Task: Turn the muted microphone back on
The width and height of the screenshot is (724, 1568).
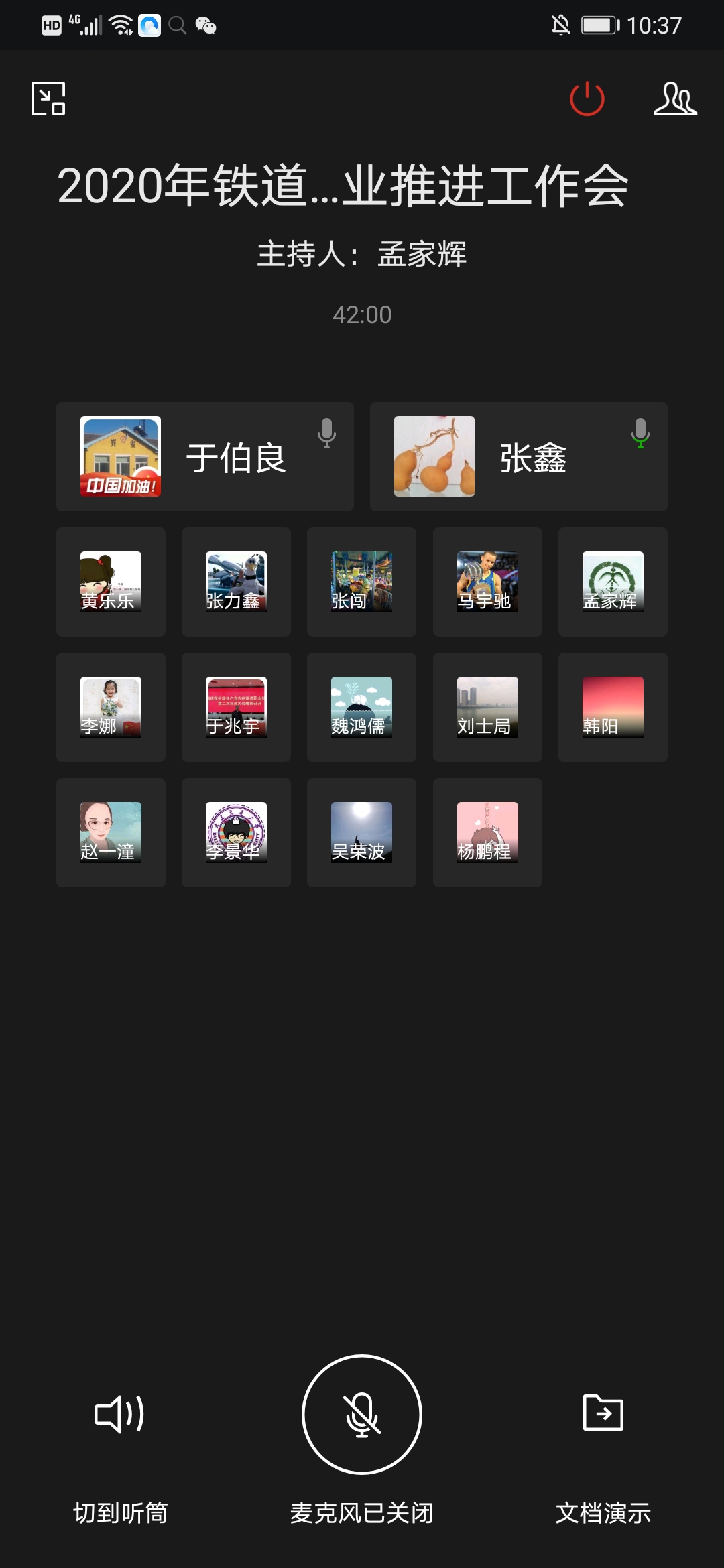Action: click(362, 1415)
